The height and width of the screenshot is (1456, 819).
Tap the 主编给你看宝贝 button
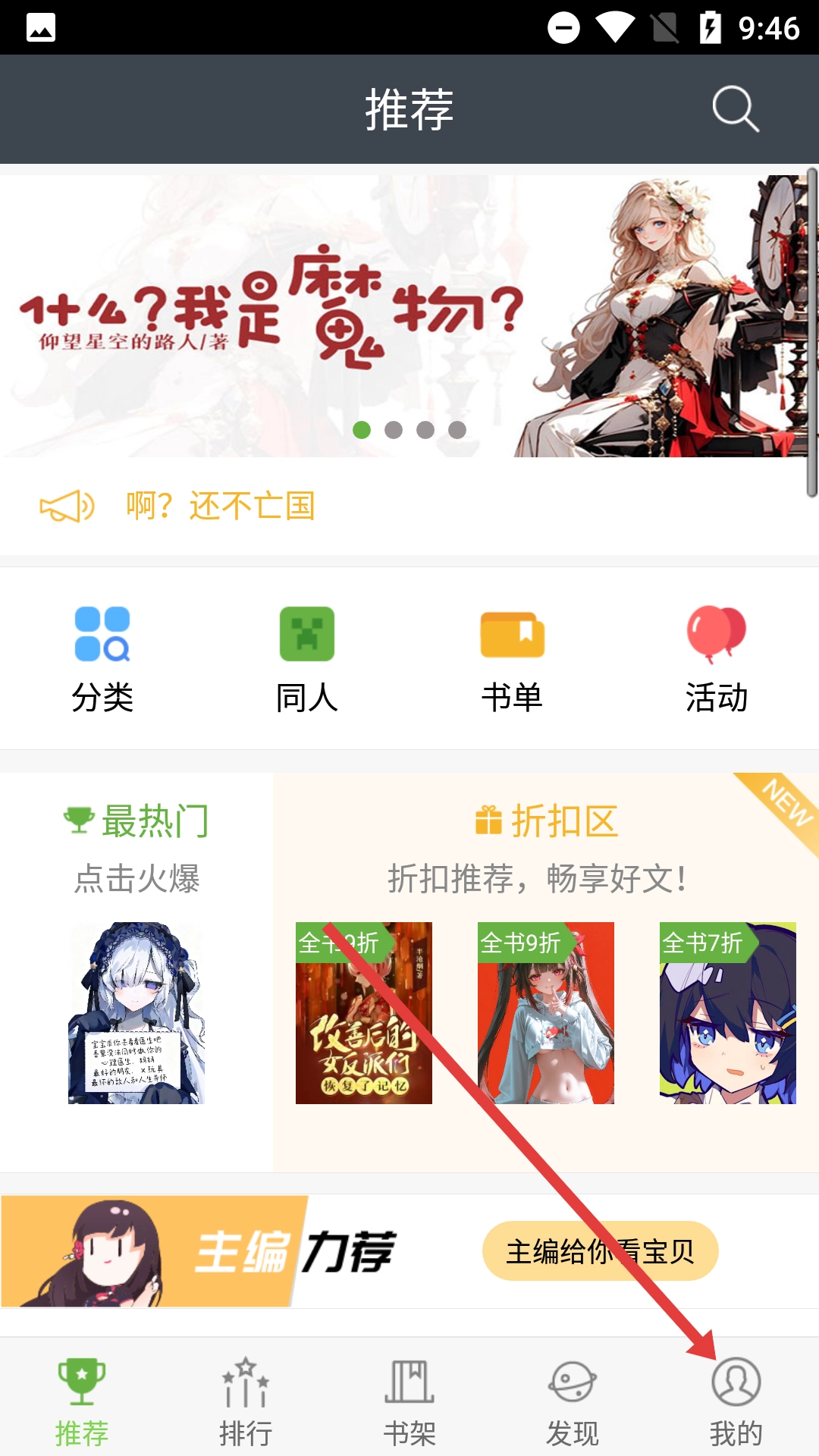click(x=600, y=1251)
